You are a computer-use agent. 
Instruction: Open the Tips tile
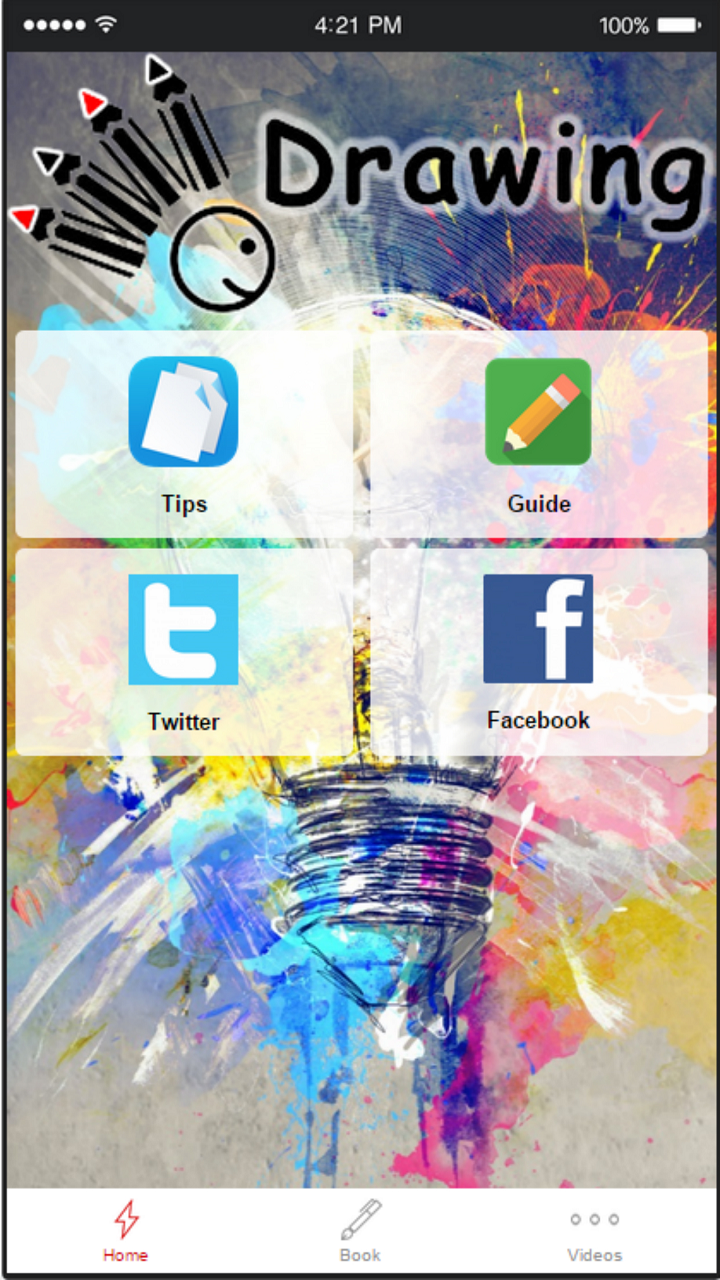tap(184, 434)
